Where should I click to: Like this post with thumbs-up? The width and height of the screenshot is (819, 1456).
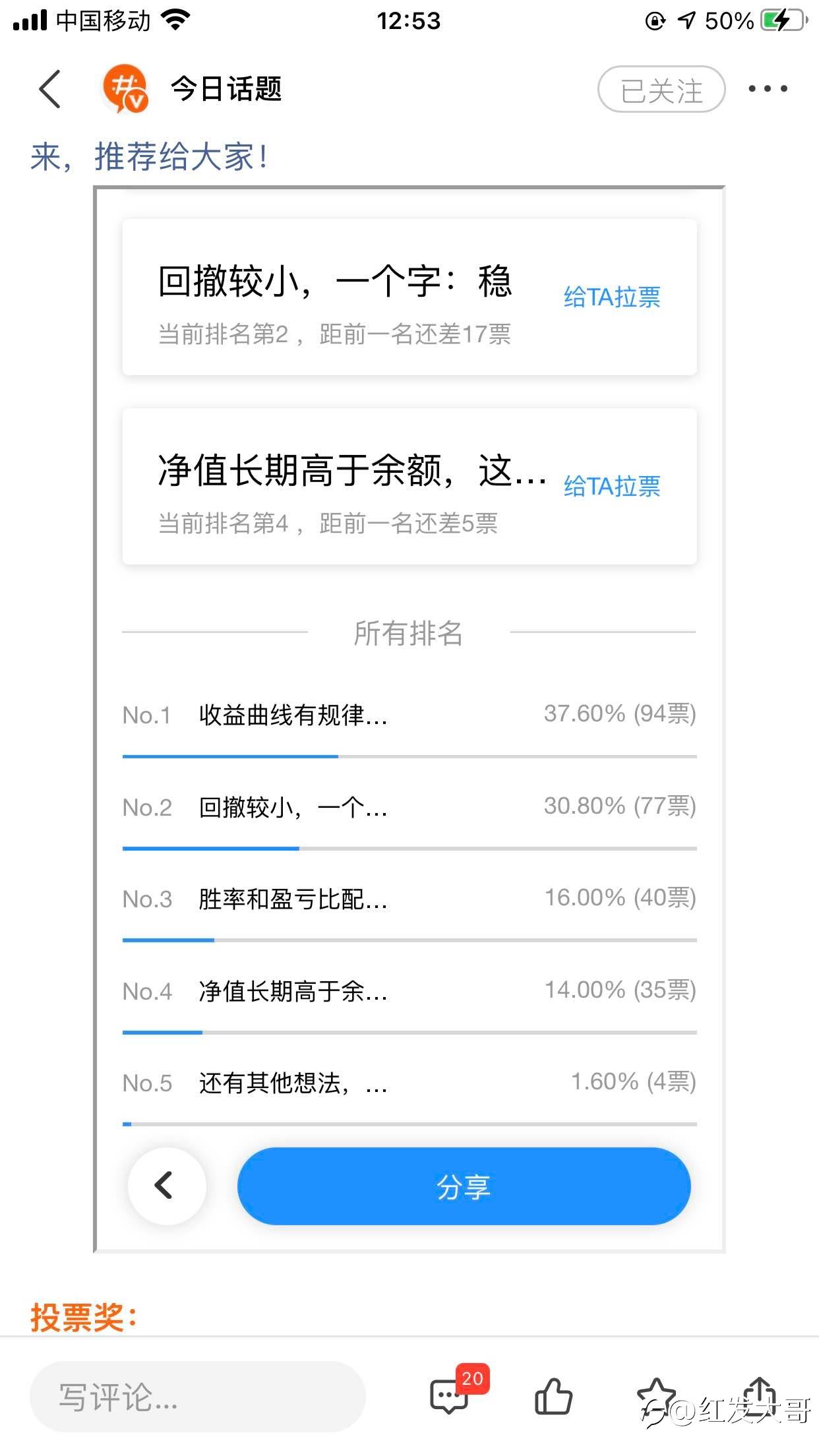(x=553, y=1397)
